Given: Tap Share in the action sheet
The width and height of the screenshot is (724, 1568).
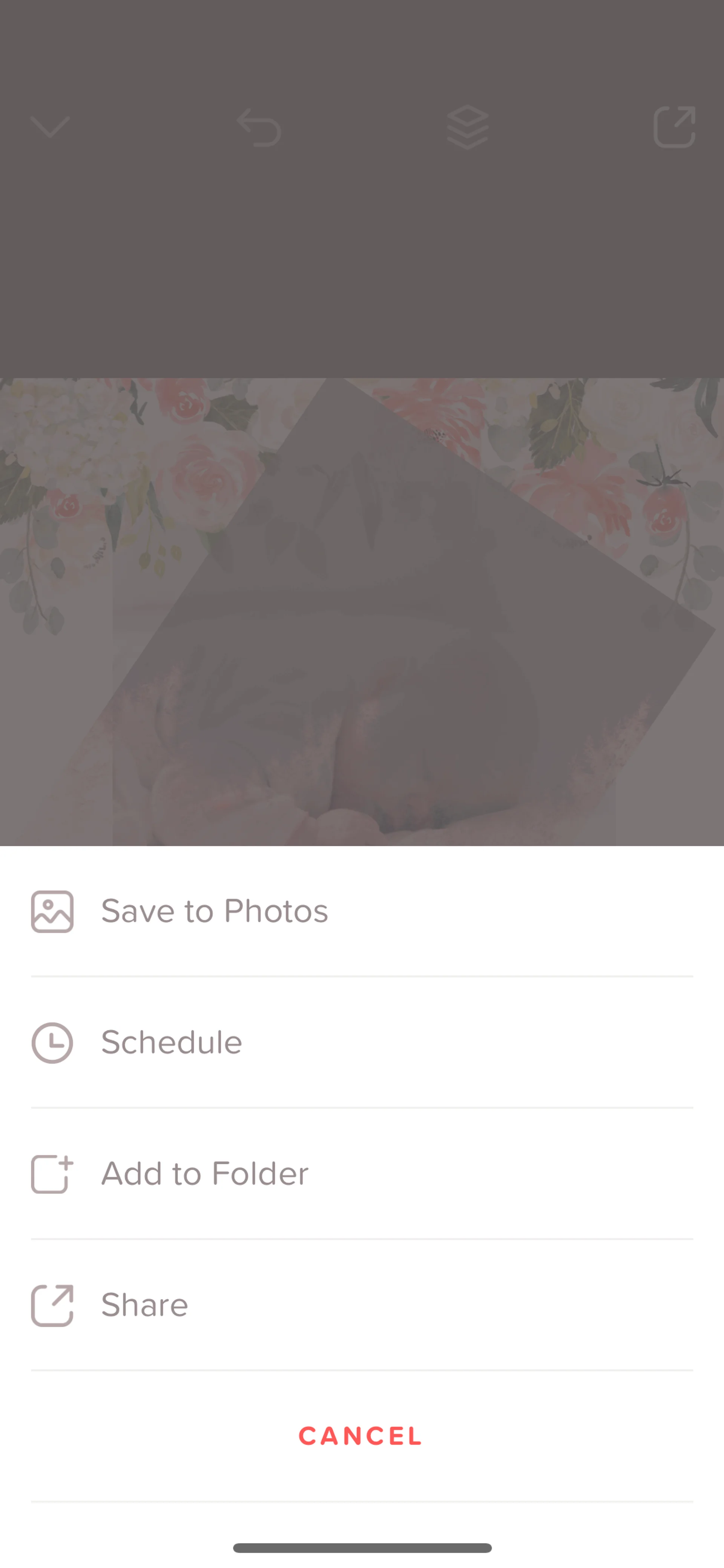Looking at the screenshot, I should coord(144,1305).
